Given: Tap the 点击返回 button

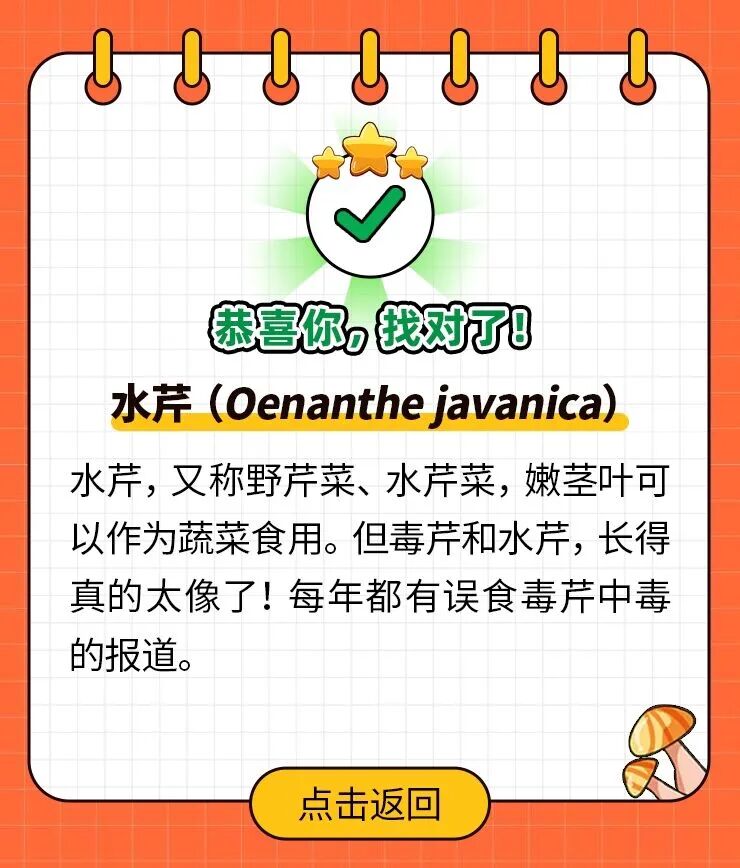Looking at the screenshot, I should pyautogui.click(x=369, y=805).
